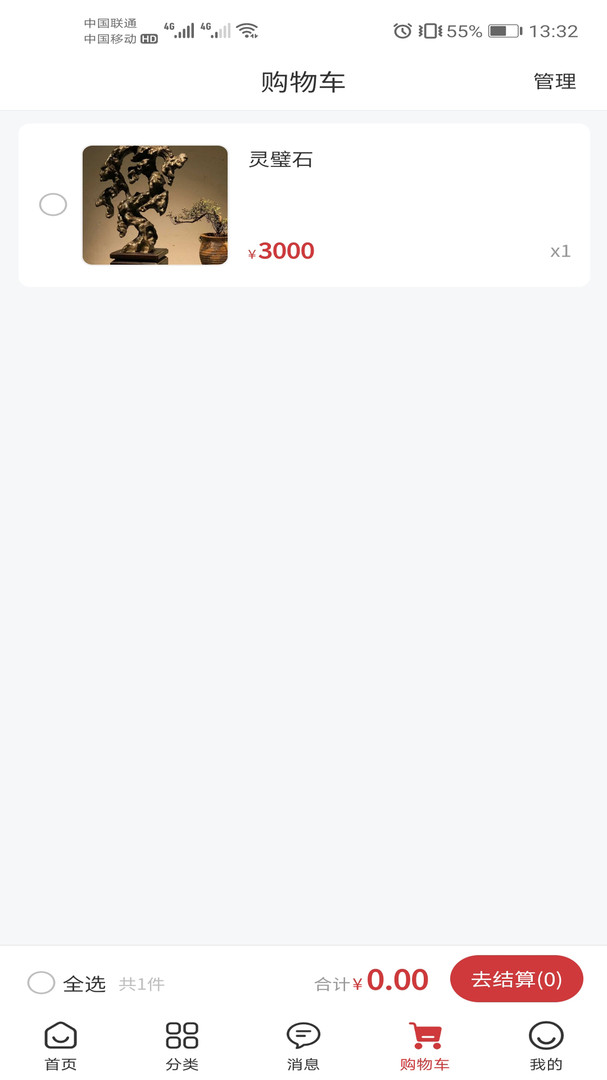Open the 灵璧石 product image
The height and width of the screenshot is (1080, 607).
tap(155, 205)
